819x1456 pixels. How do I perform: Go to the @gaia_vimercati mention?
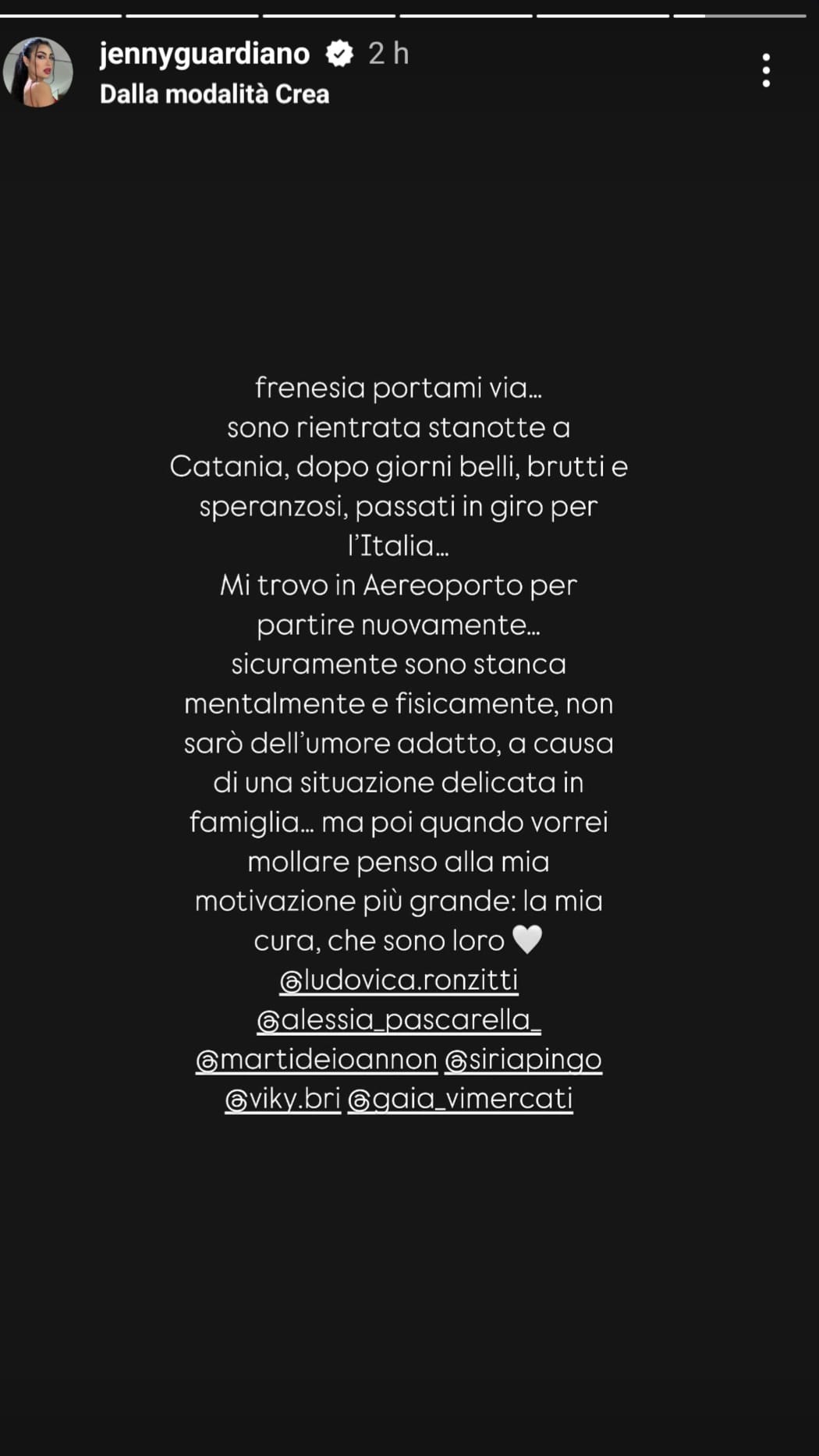(460, 1098)
